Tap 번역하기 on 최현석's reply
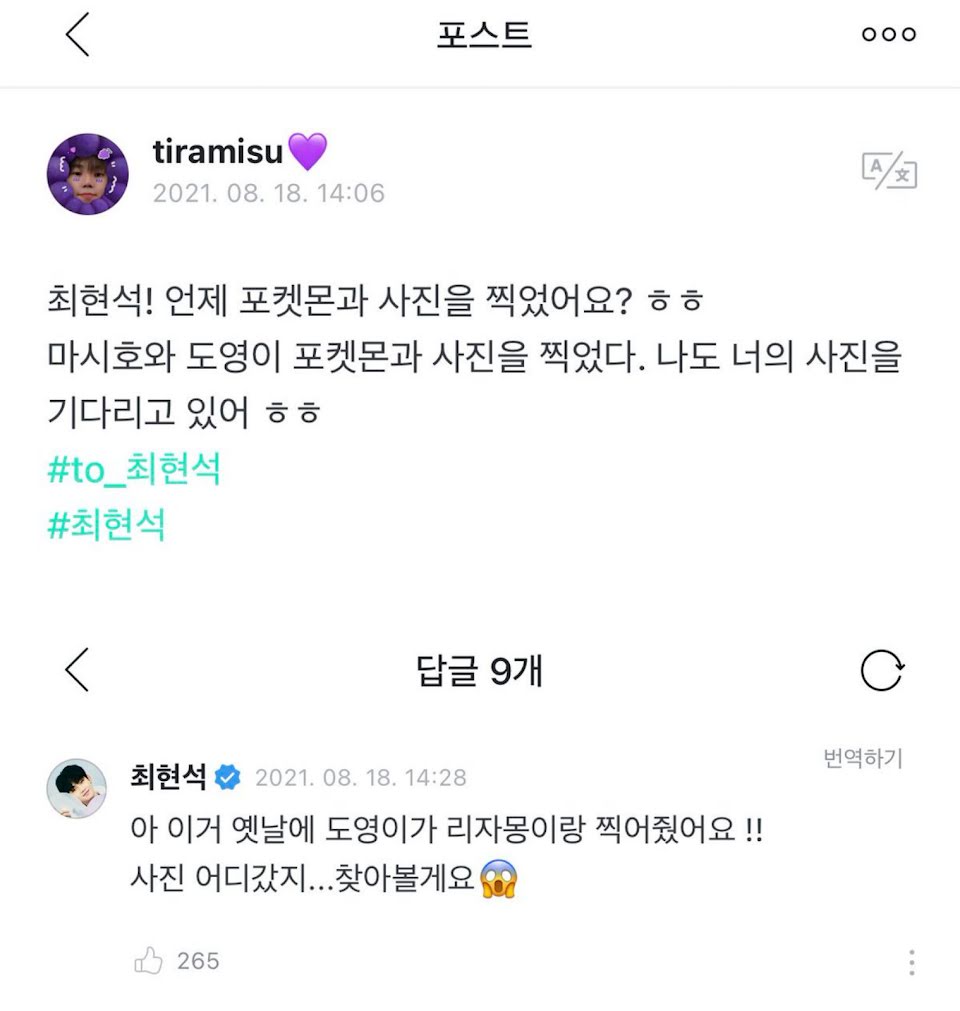960x1011 pixels. point(862,759)
